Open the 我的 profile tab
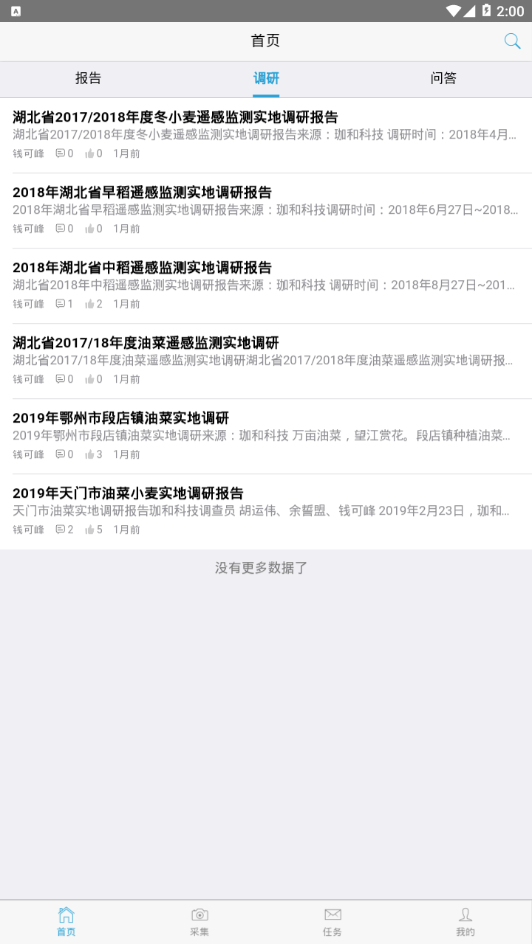Image resolution: width=532 pixels, height=944 pixels. pyautogui.click(x=465, y=922)
